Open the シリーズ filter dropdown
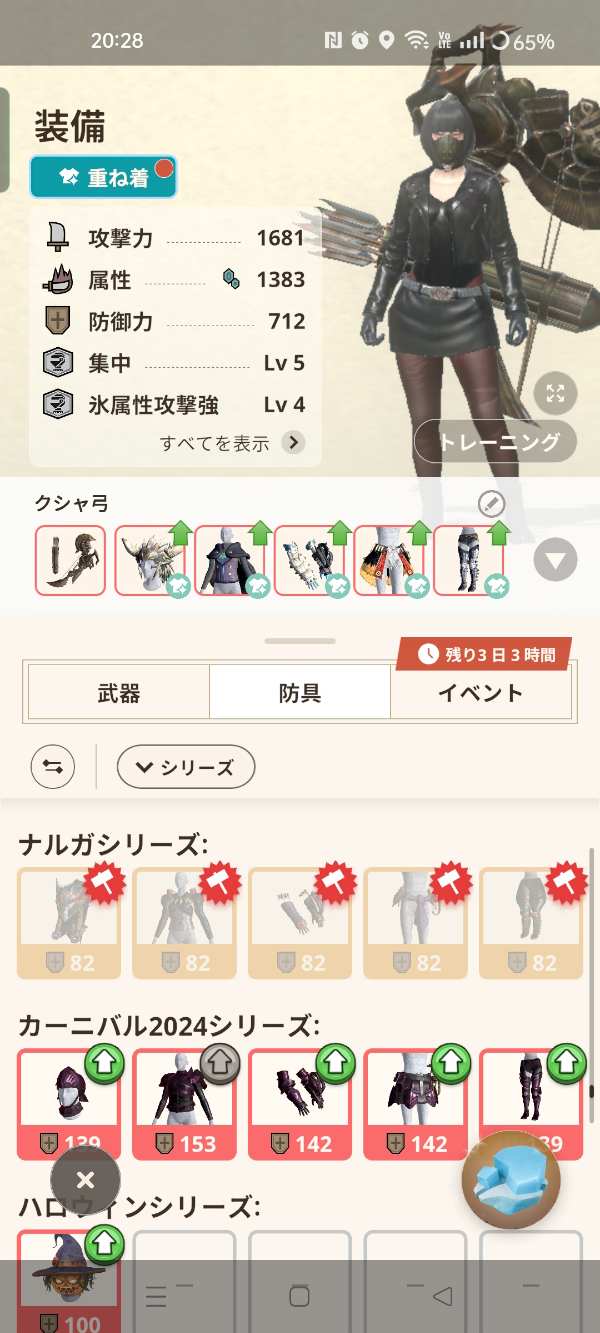Screen dimensions: 600x1333 [186, 767]
